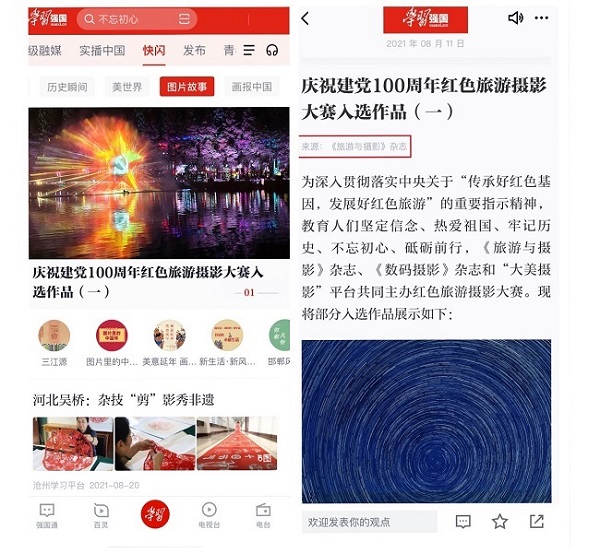Go back from the article
This screenshot has width=600, height=553.
pos(306,18)
